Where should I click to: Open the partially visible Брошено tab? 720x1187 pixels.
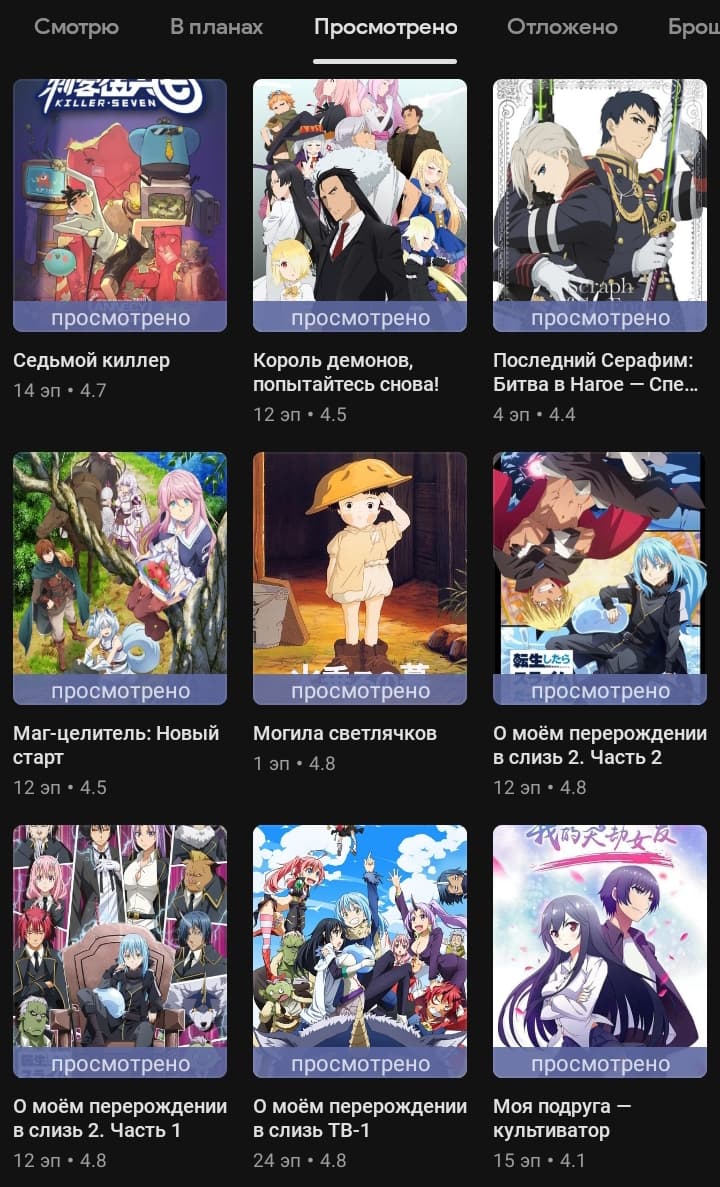(694, 27)
